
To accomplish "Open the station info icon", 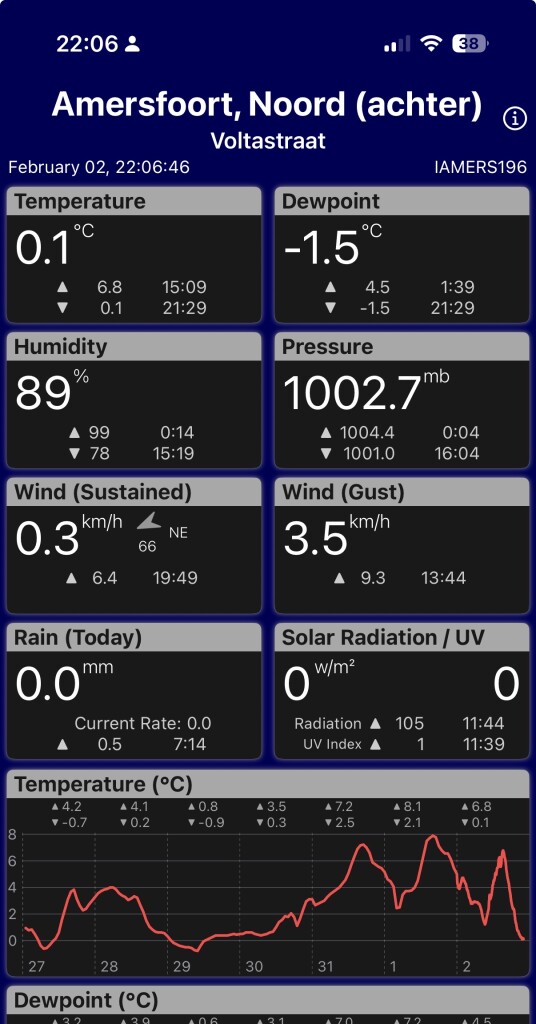I will pos(514,118).
